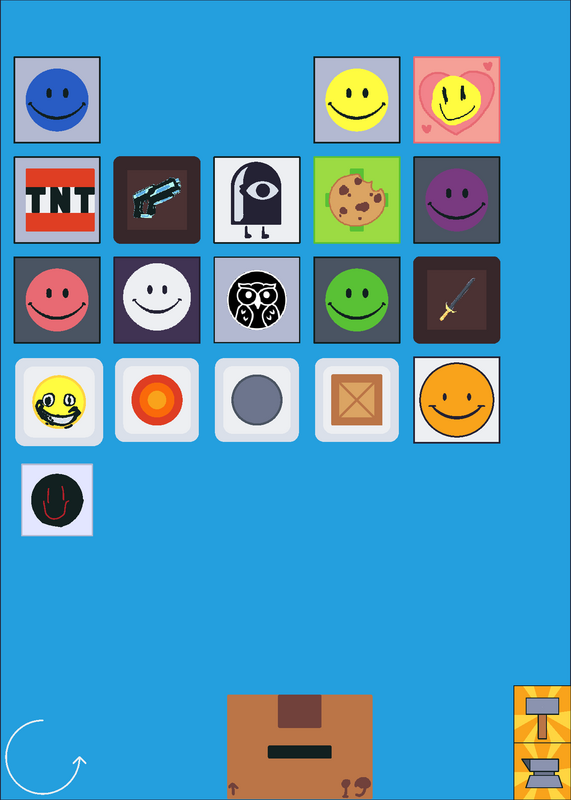The width and height of the screenshot is (571, 800).
Task: Select the sword weapon tile
Action: (457, 300)
